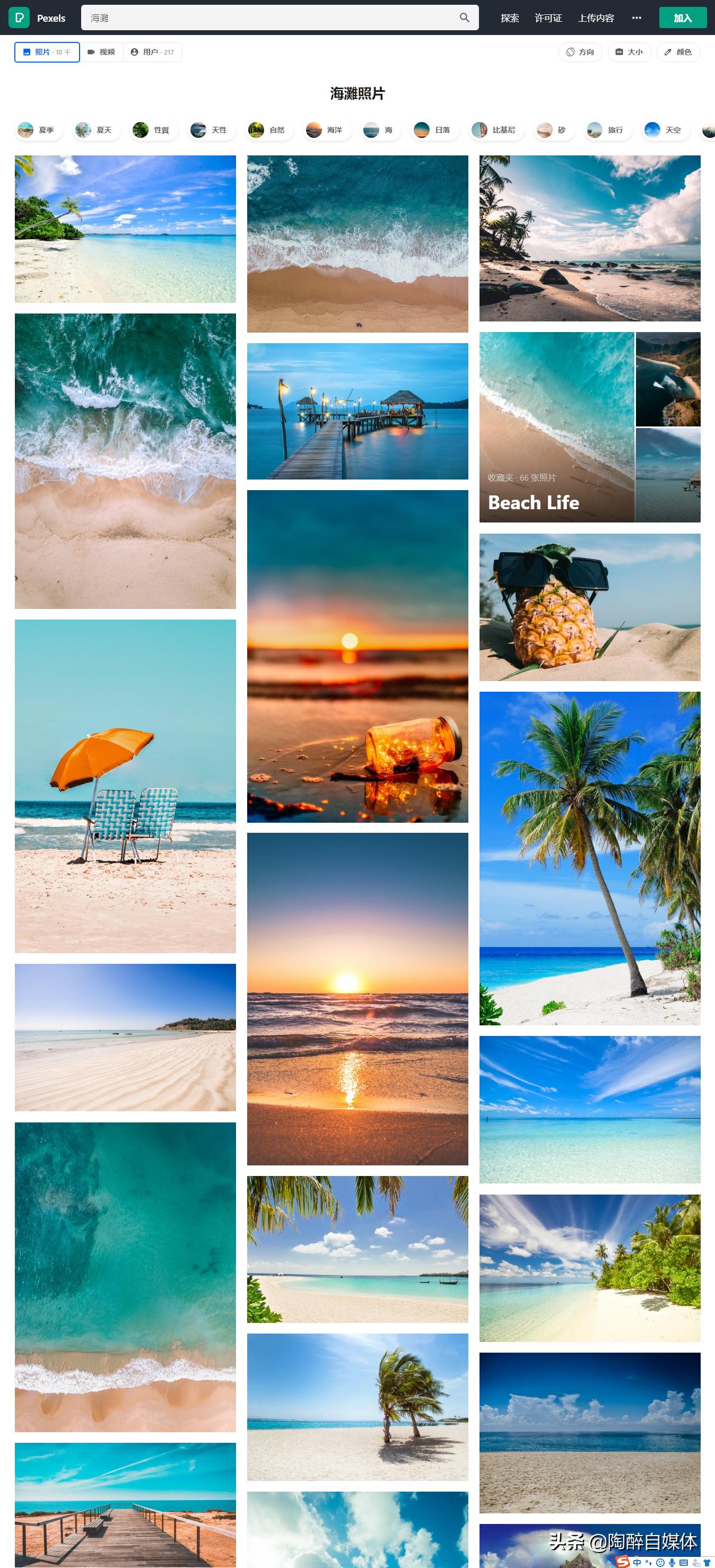Tap the 海滩 search field
The height and width of the screenshot is (1568, 715).
tap(268, 18)
